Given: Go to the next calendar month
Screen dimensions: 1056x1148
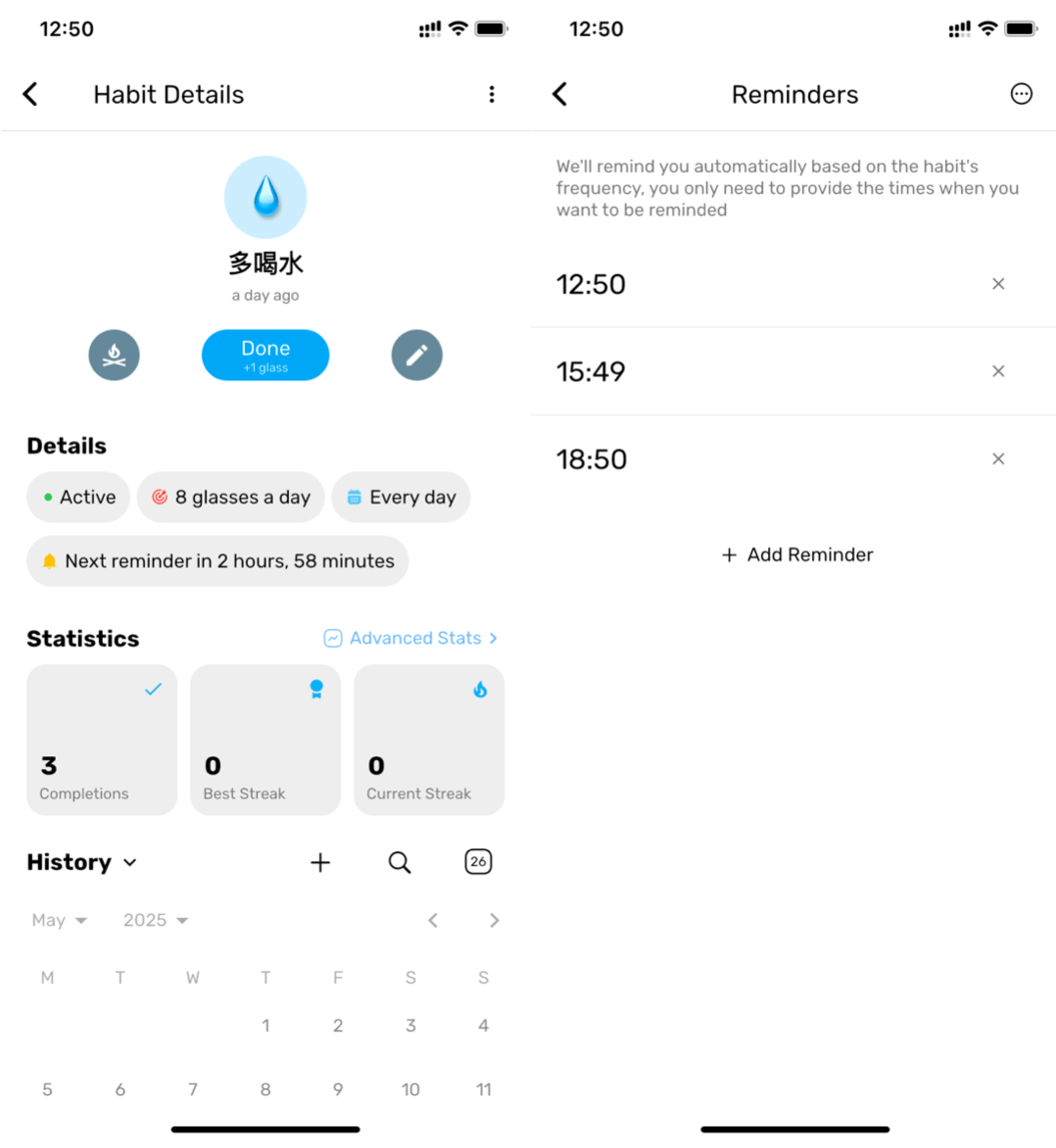Looking at the screenshot, I should pyautogui.click(x=494, y=920).
